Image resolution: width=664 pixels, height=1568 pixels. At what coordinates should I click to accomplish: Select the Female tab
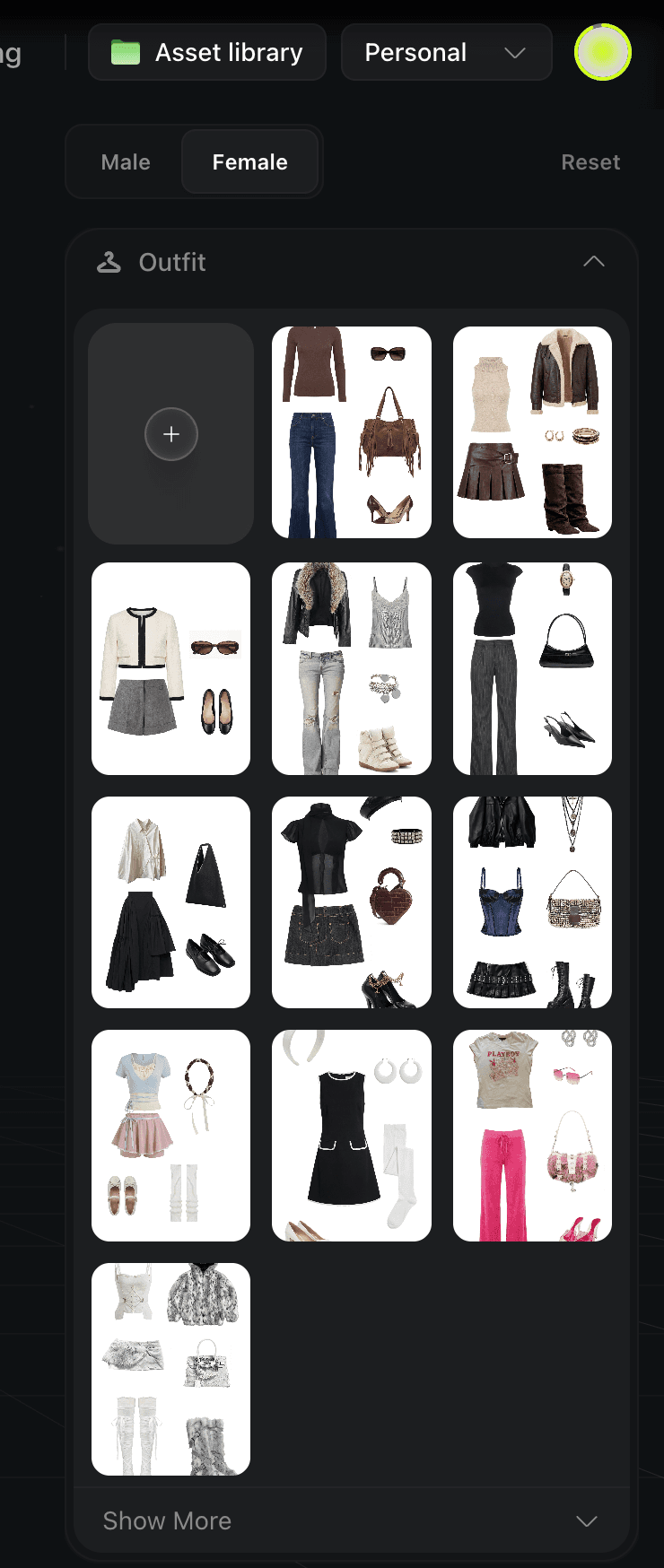[x=249, y=162]
